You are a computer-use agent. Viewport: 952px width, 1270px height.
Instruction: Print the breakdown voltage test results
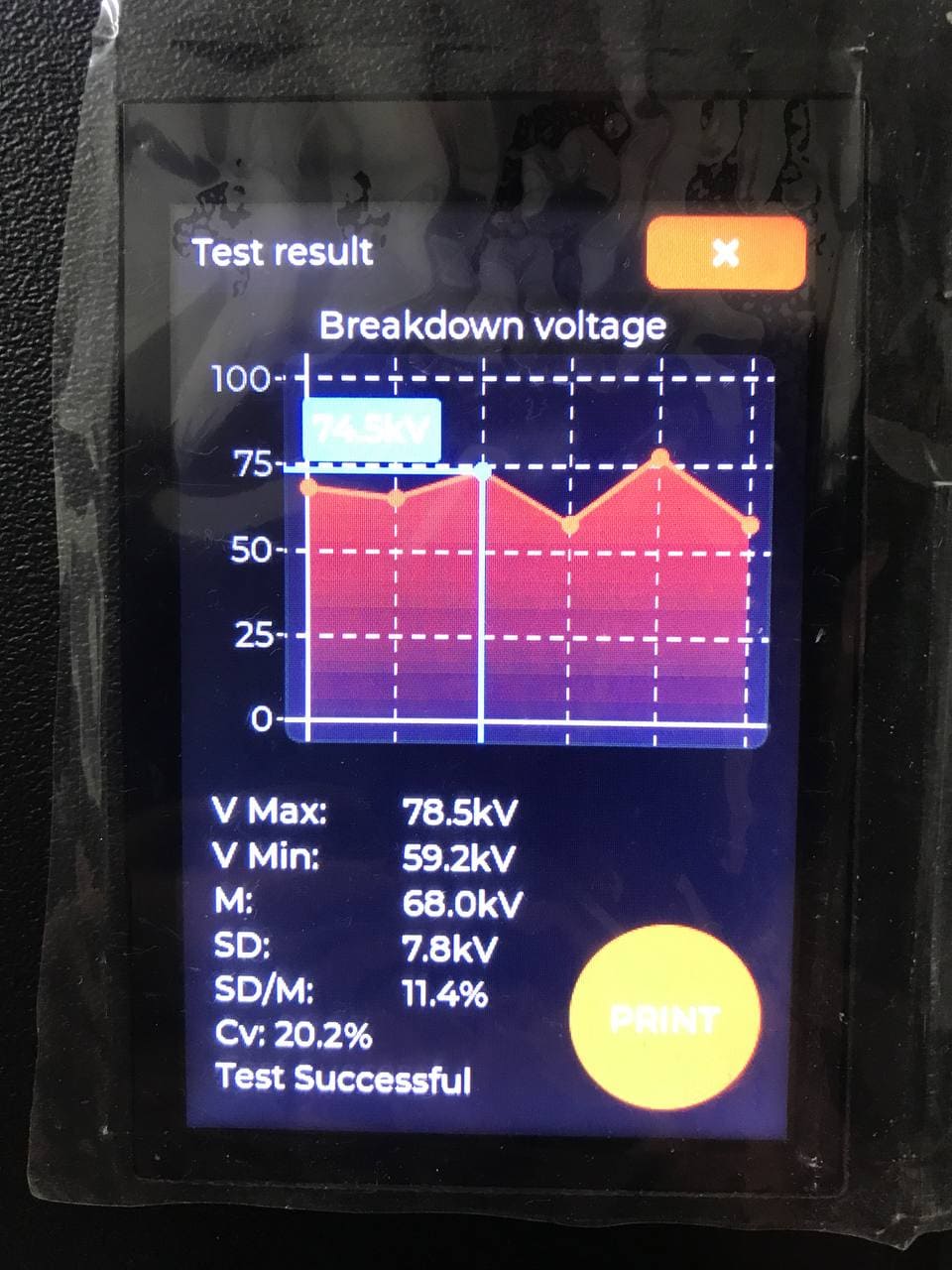[x=664, y=1018]
